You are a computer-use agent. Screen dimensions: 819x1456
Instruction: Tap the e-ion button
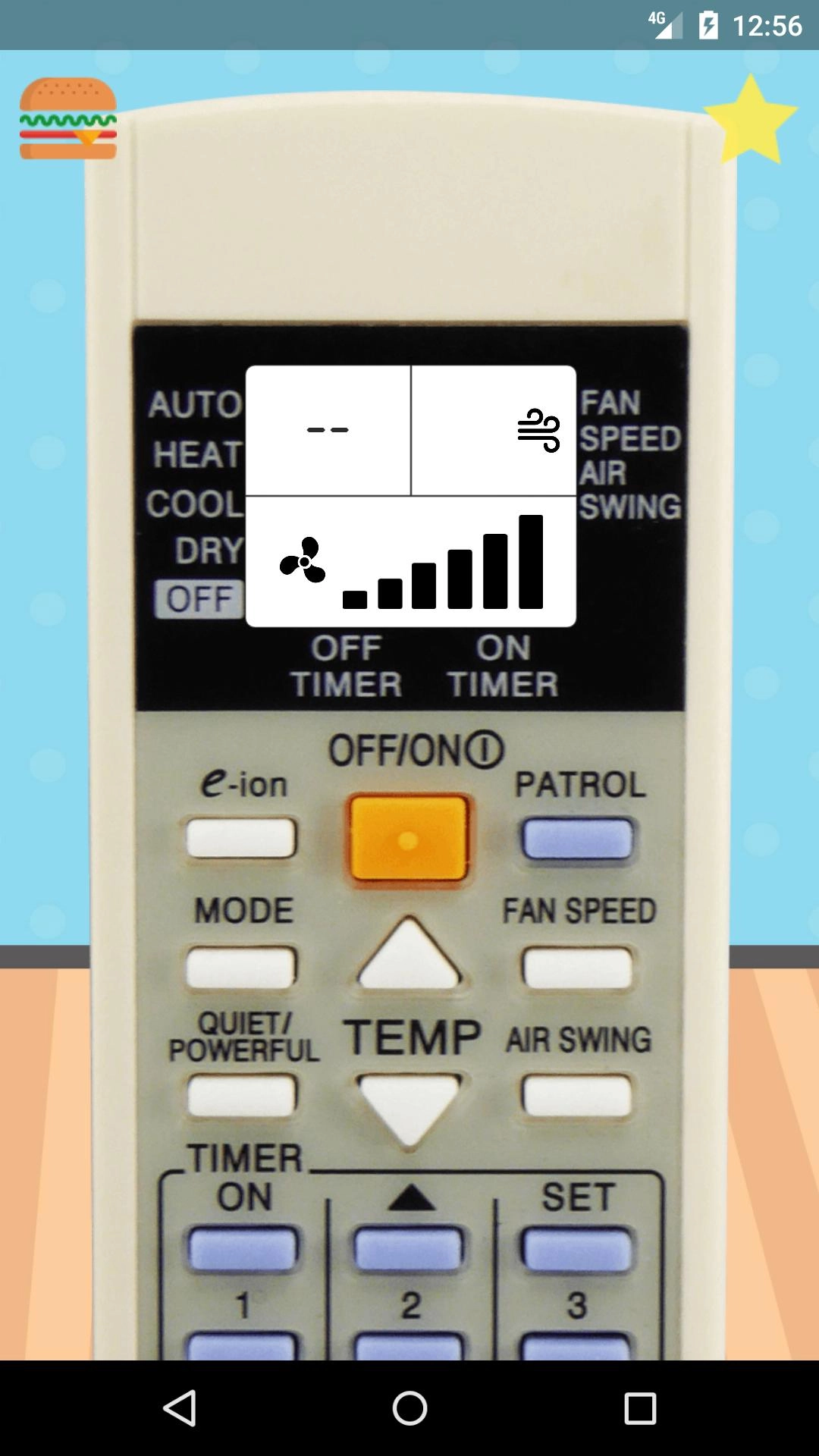pyautogui.click(x=241, y=838)
